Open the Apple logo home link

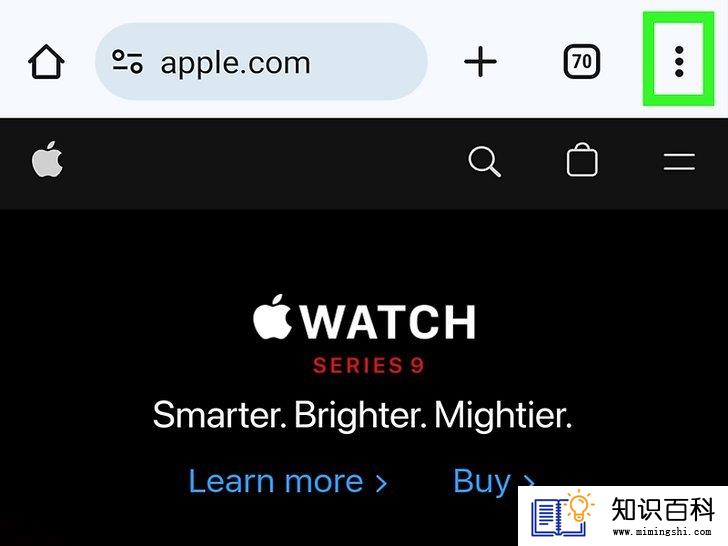coord(47,160)
